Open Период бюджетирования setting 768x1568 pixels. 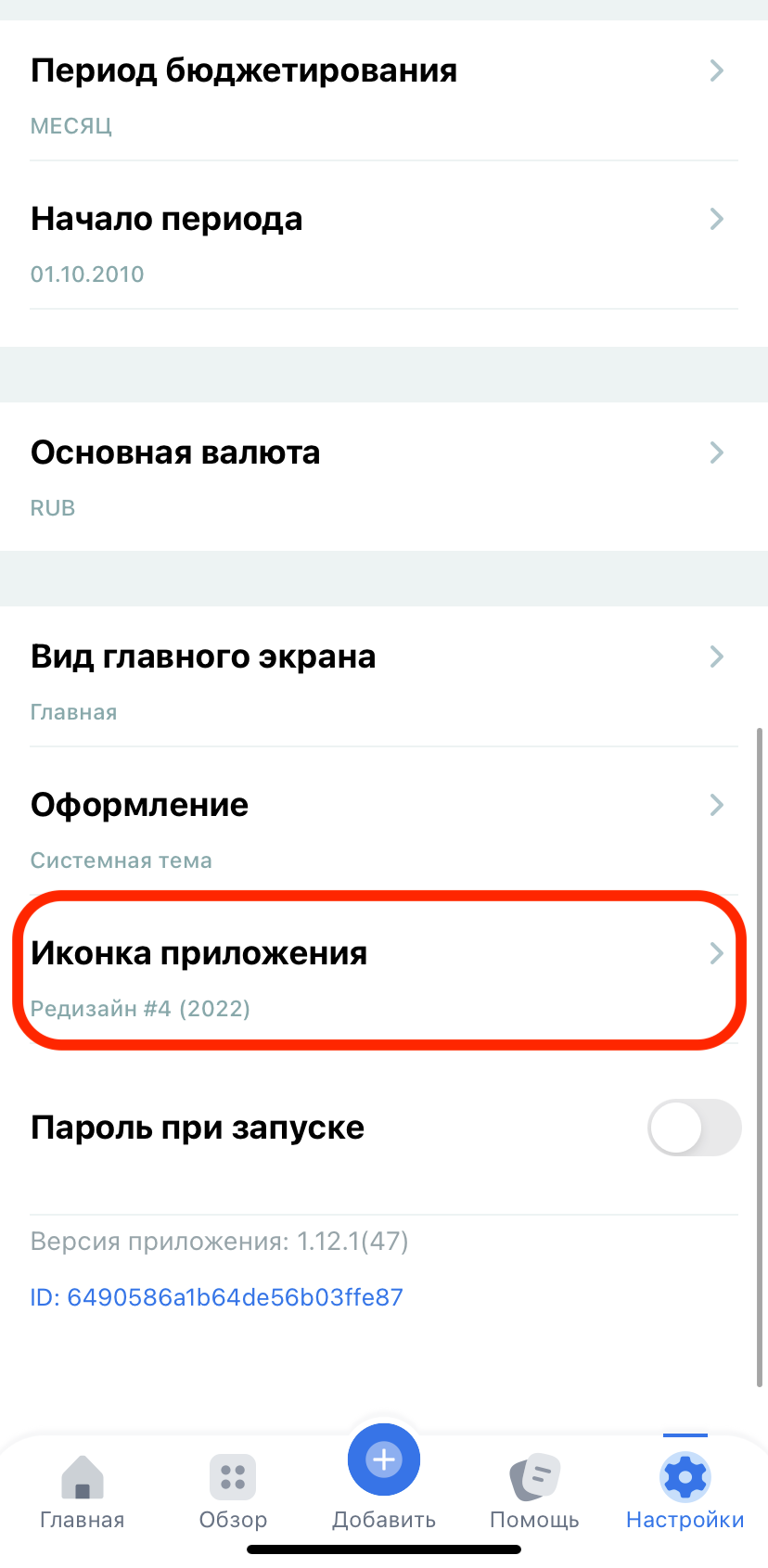pyautogui.click(x=383, y=91)
